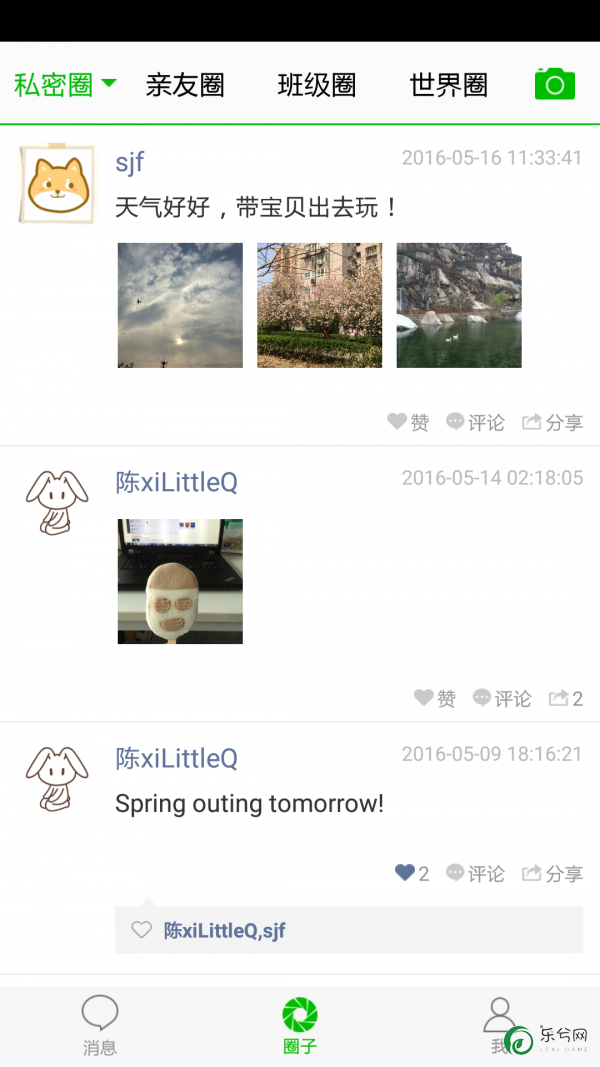Share the Spring outing tomorrow post
This screenshot has width=600, height=1067.
point(553,873)
